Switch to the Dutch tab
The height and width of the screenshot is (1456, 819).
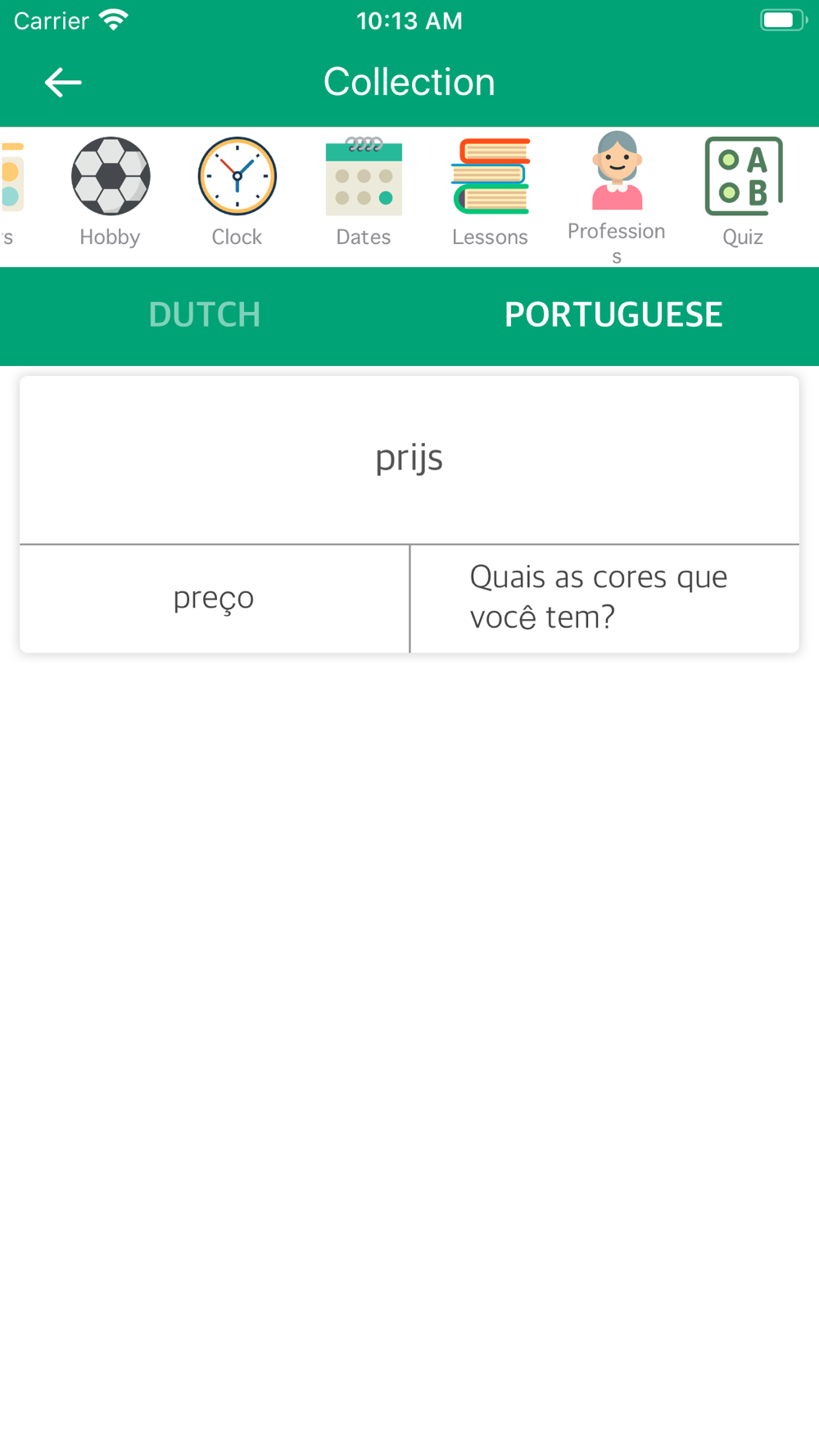point(205,315)
